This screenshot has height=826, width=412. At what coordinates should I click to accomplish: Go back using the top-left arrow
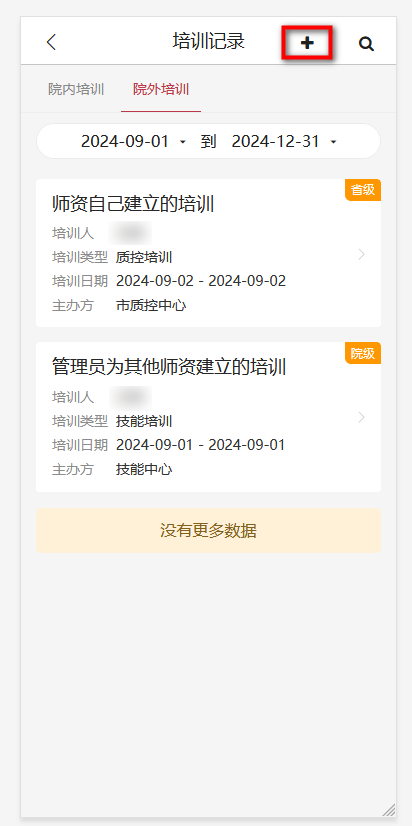51,42
